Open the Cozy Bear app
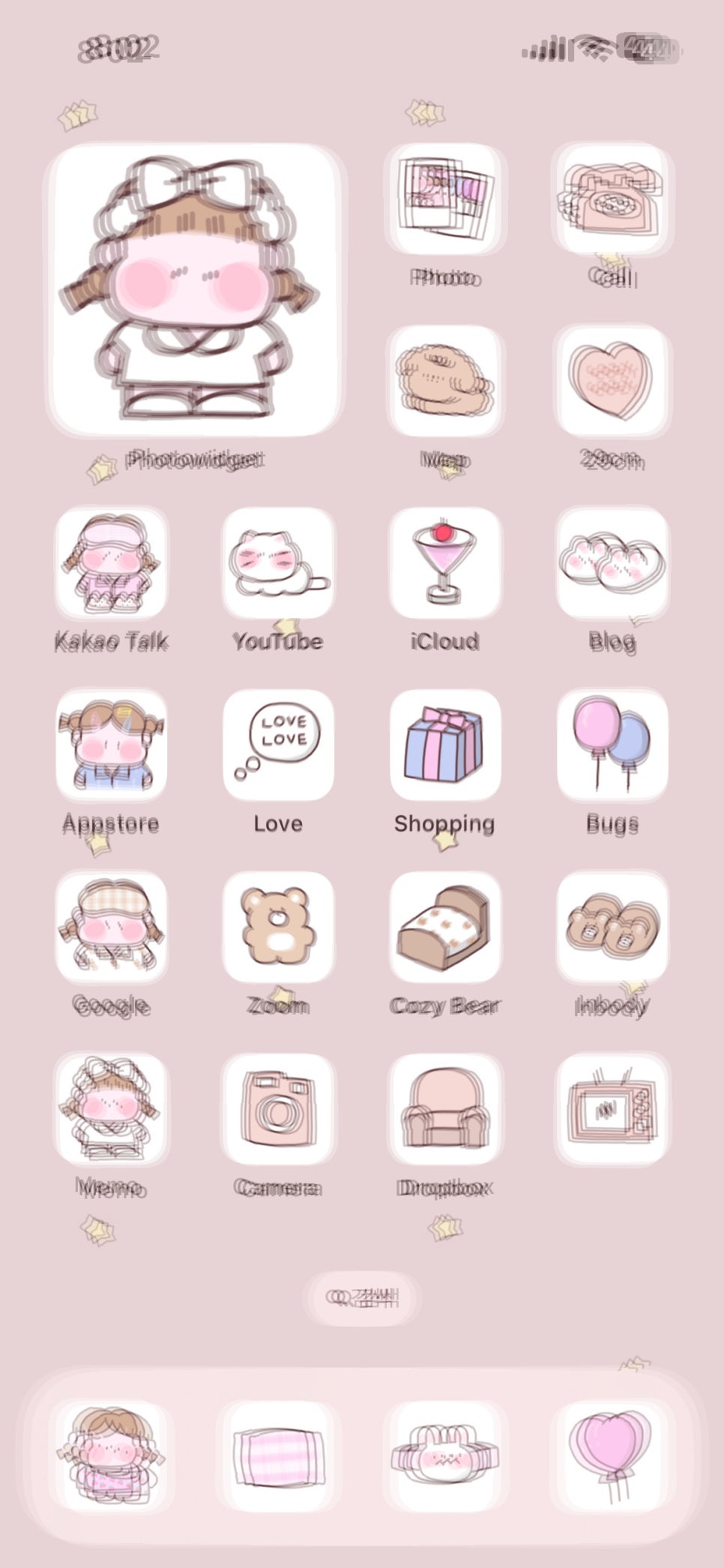 445,927
